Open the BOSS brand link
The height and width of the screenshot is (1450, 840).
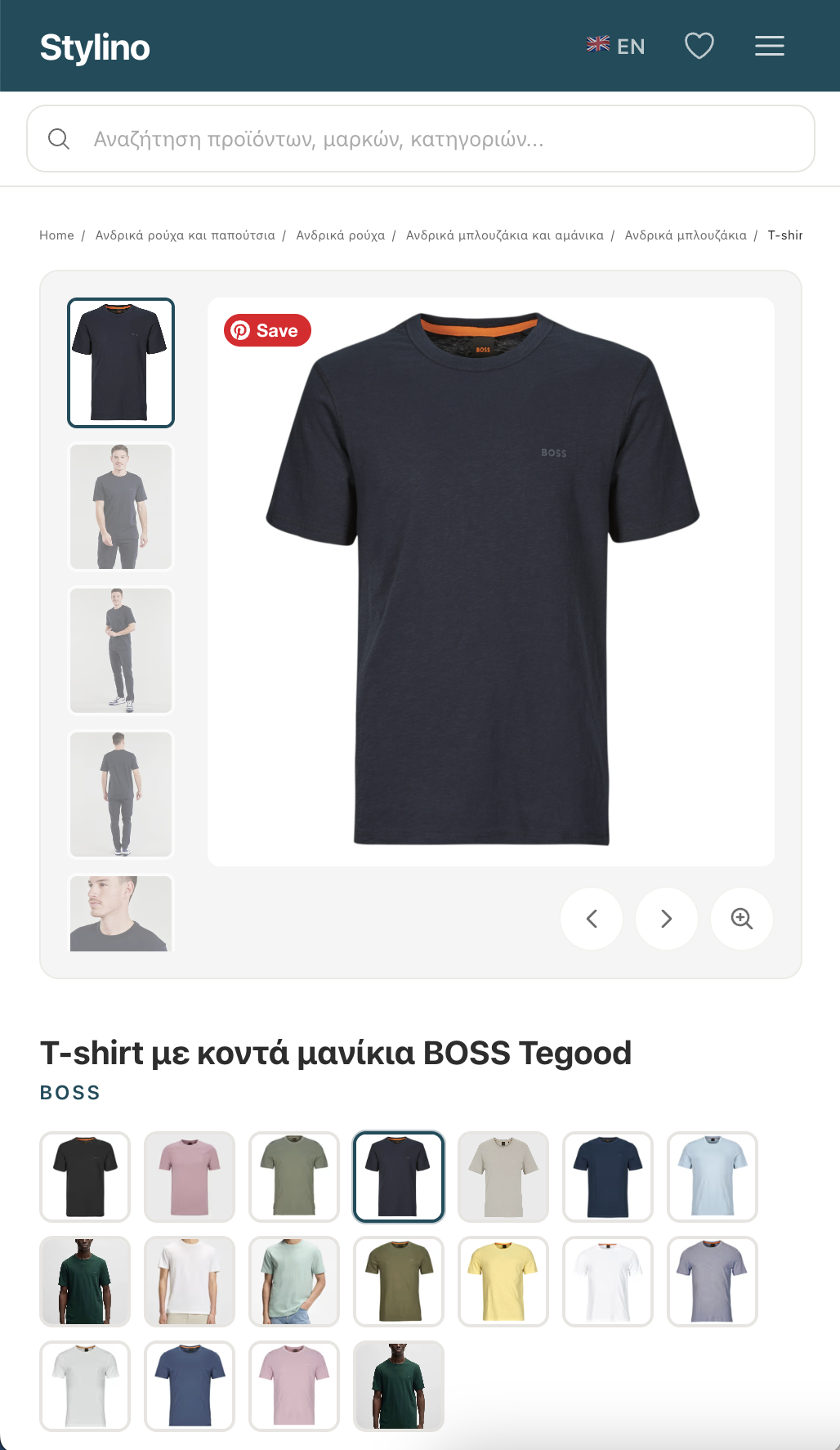click(x=70, y=1093)
